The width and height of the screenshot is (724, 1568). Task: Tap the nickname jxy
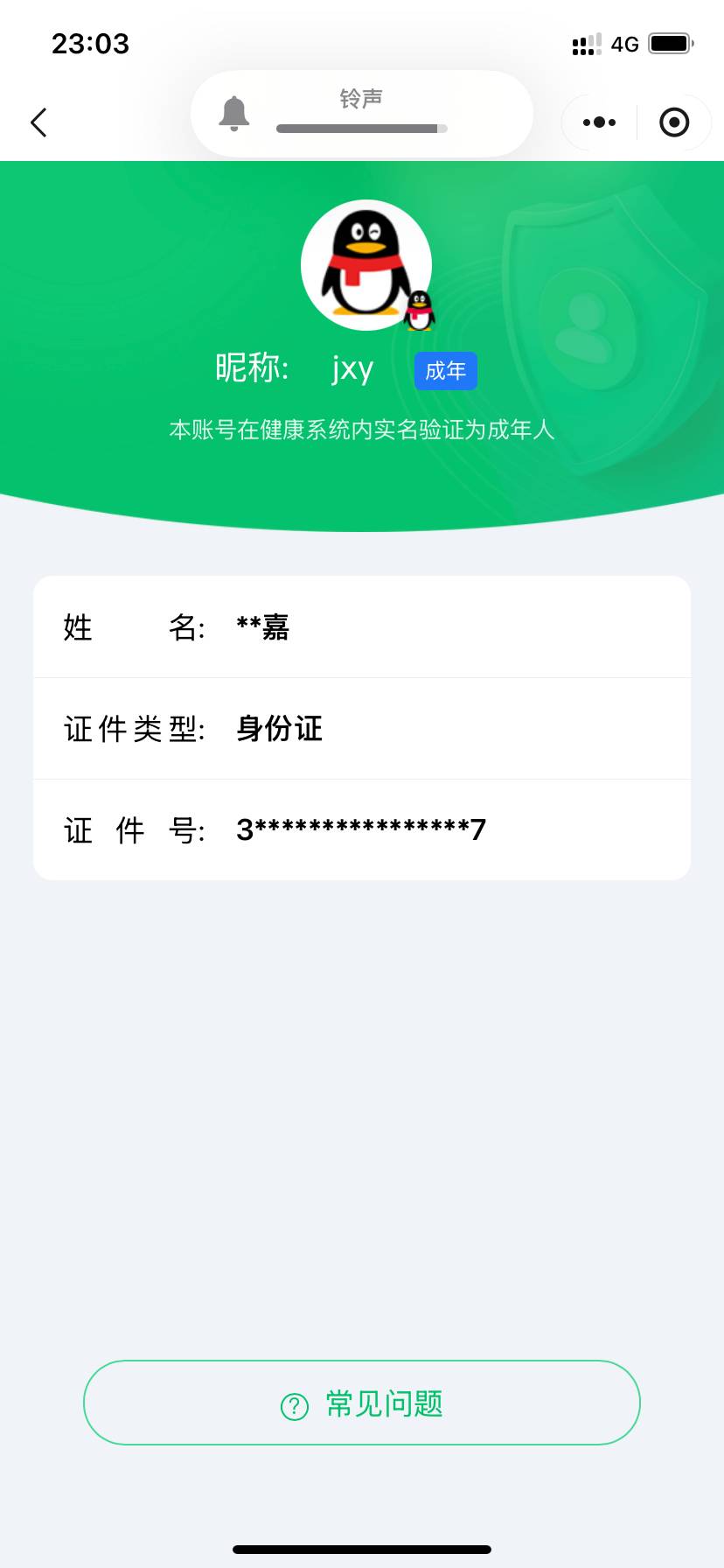[352, 368]
